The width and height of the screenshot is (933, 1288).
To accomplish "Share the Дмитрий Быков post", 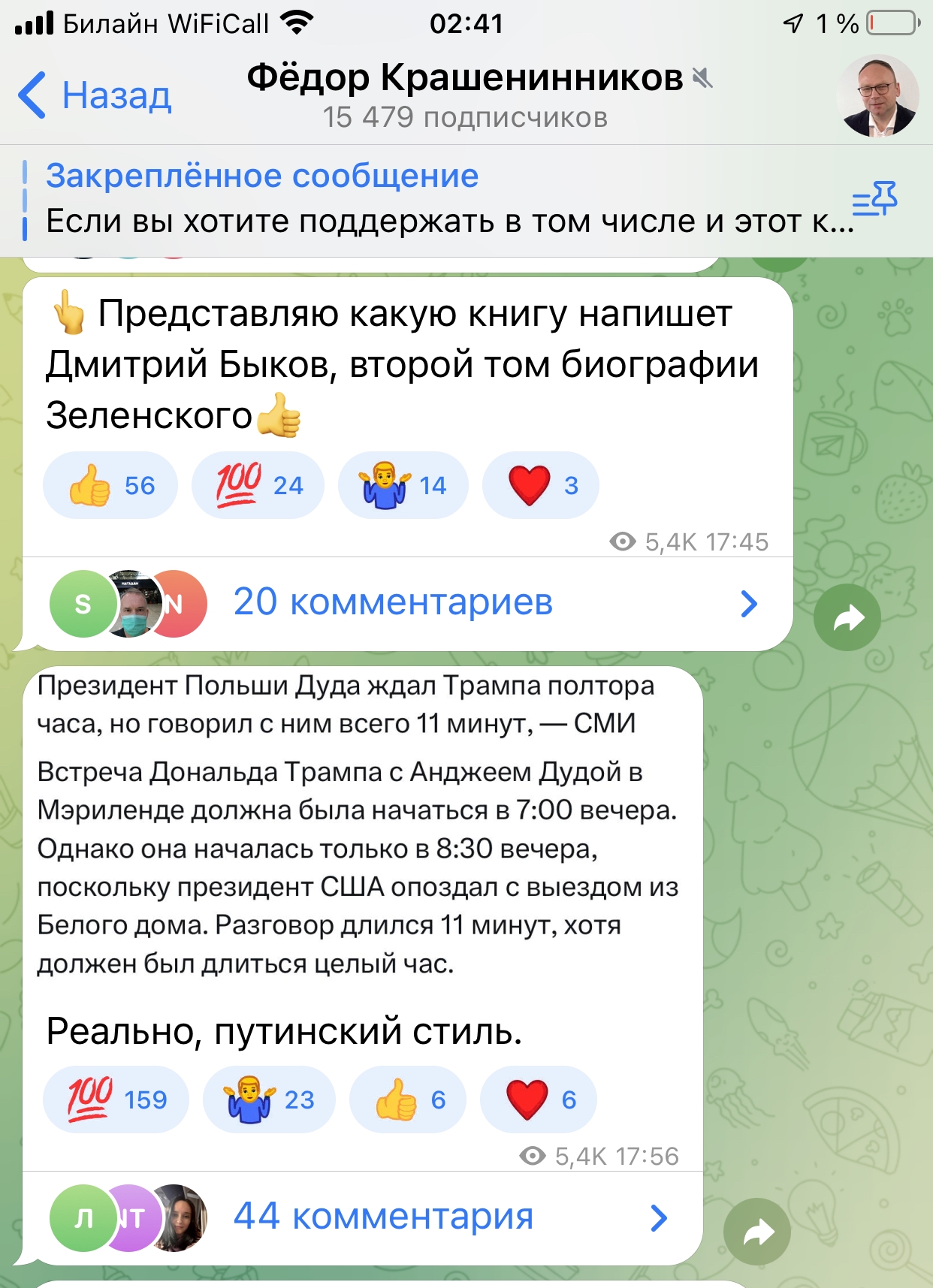I will (x=847, y=617).
